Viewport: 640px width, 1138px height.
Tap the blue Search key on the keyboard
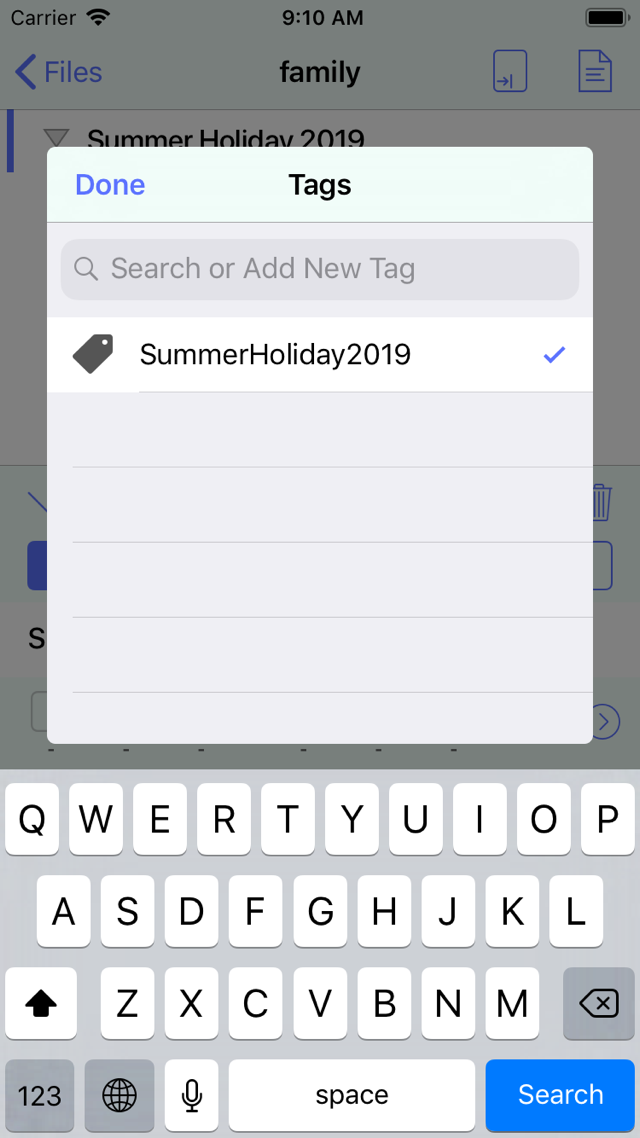click(x=560, y=1094)
